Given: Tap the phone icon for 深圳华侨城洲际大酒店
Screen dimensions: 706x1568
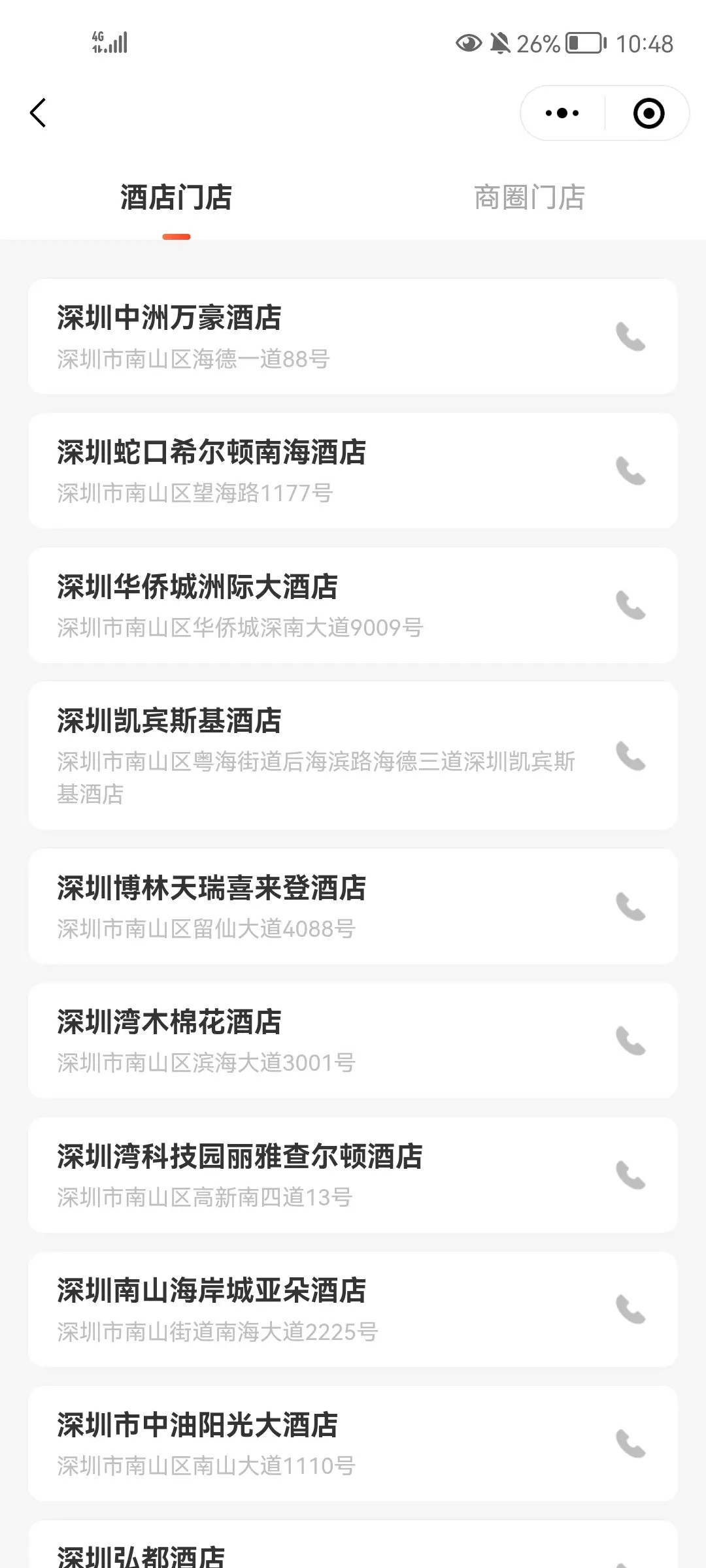Looking at the screenshot, I should tap(631, 606).
